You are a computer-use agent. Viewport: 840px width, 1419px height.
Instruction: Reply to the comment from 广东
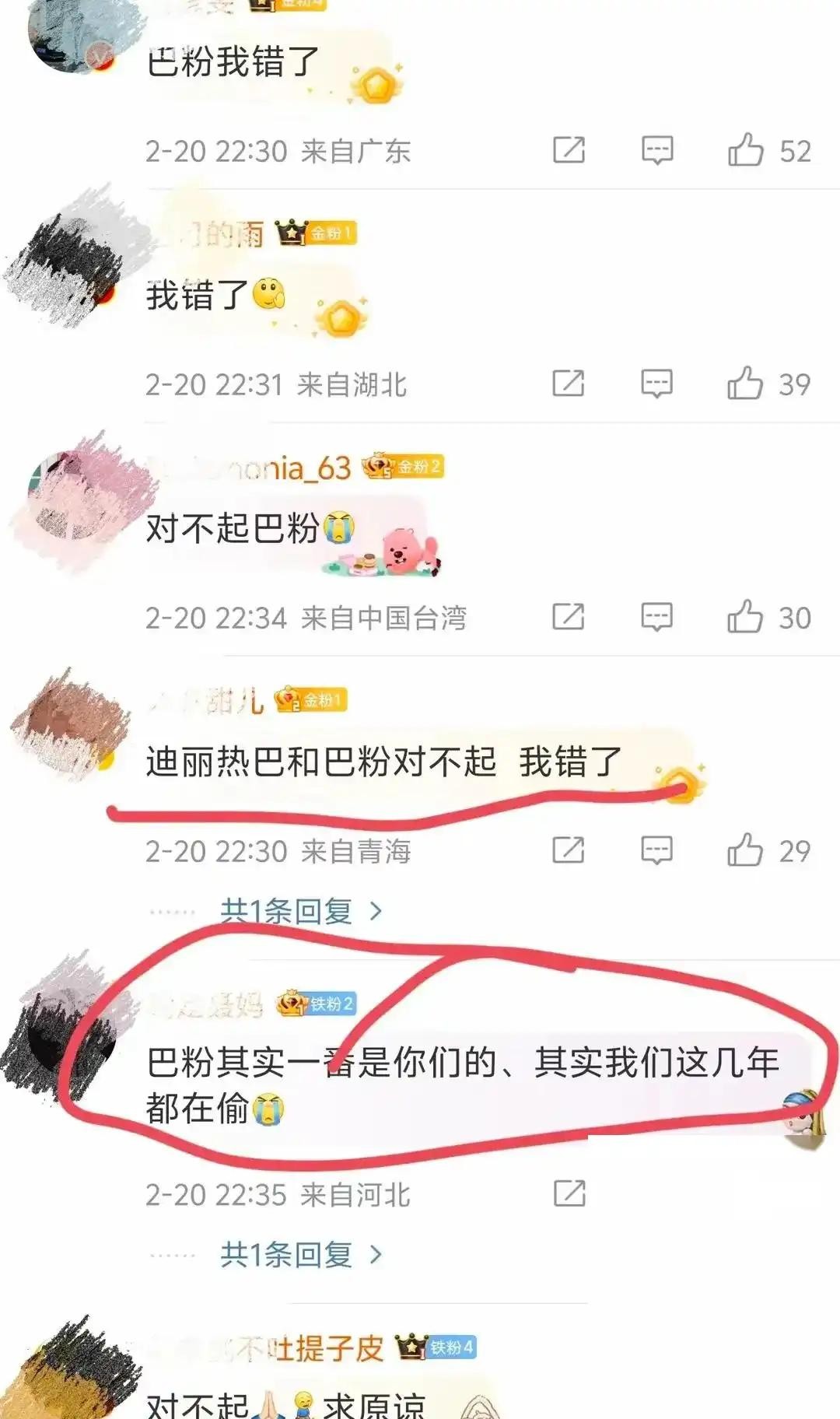tap(656, 149)
